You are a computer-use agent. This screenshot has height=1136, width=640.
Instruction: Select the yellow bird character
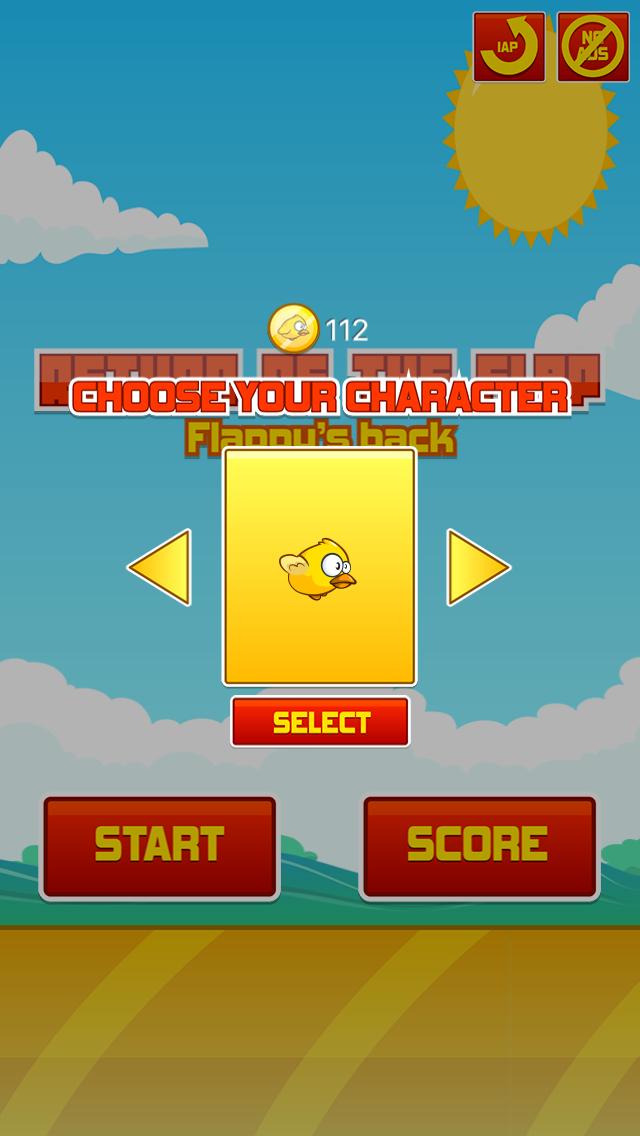click(x=321, y=722)
